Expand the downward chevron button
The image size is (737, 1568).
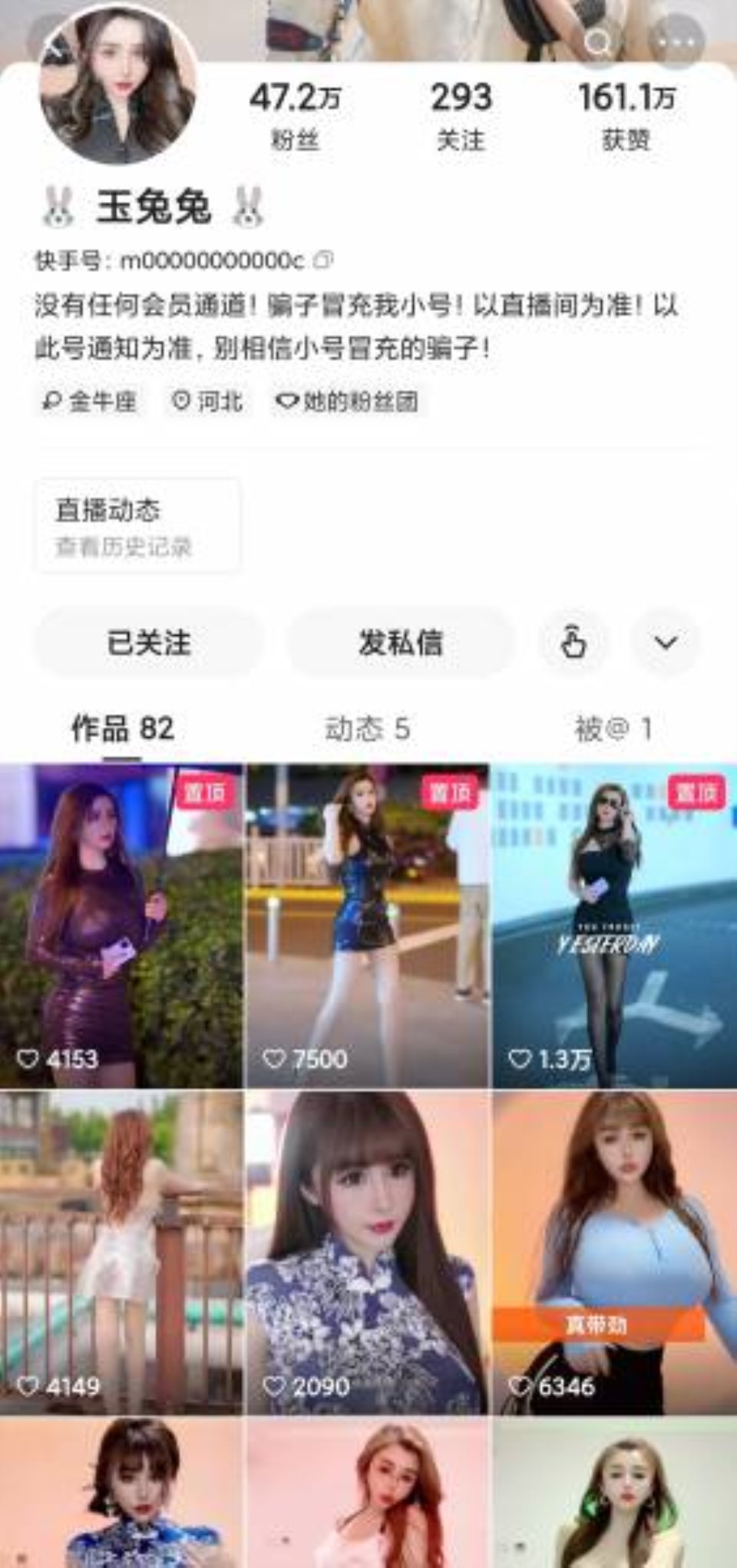pyautogui.click(x=665, y=642)
